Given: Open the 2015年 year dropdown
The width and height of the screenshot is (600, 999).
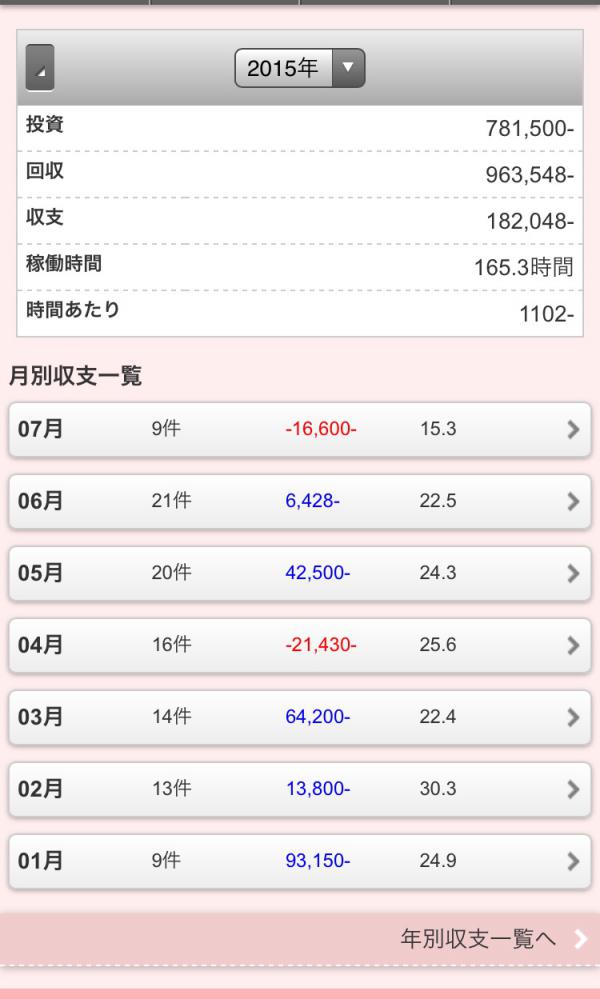Looking at the screenshot, I should 300,69.
